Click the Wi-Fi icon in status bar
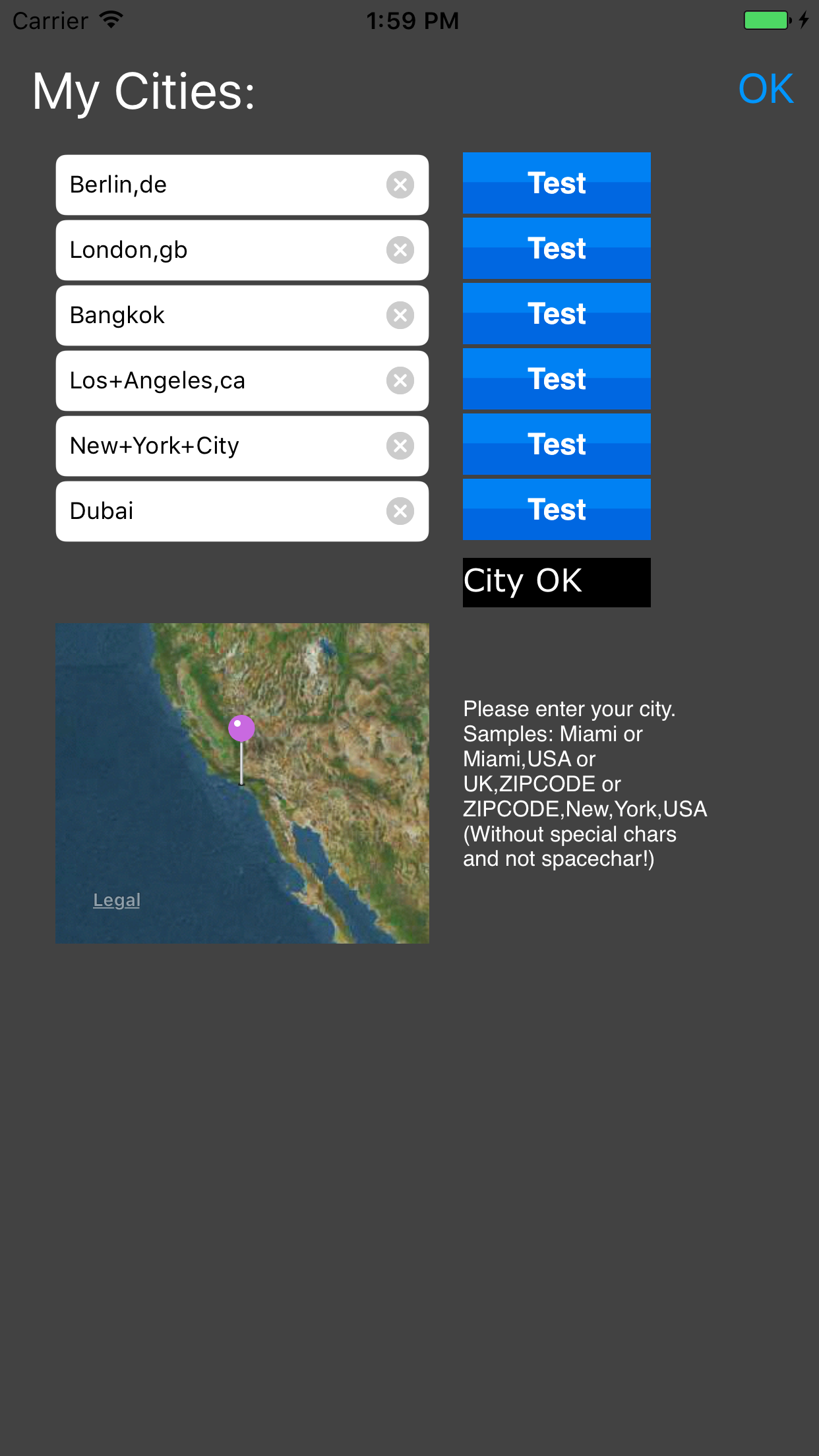Screen dimensions: 819x1456 click(x=109, y=20)
